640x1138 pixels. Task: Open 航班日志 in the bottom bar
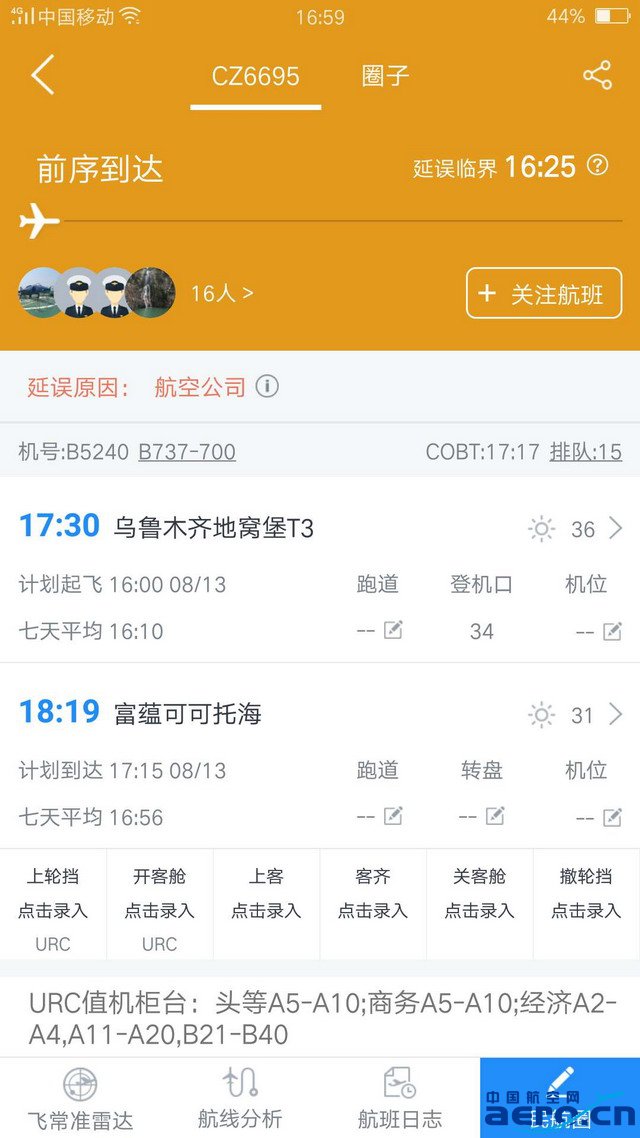pyautogui.click(x=400, y=1099)
